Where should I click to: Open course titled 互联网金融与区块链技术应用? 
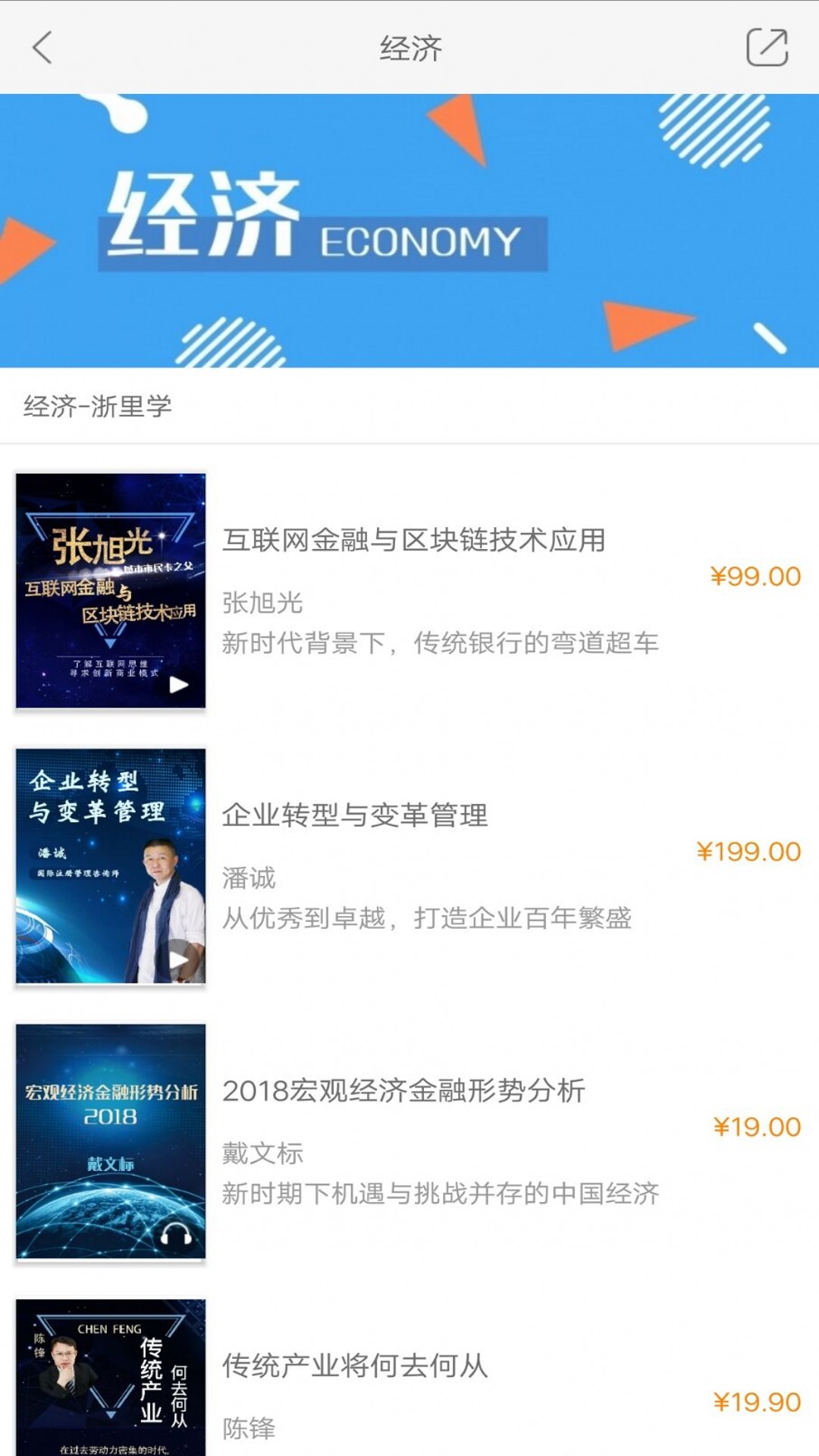tap(413, 538)
